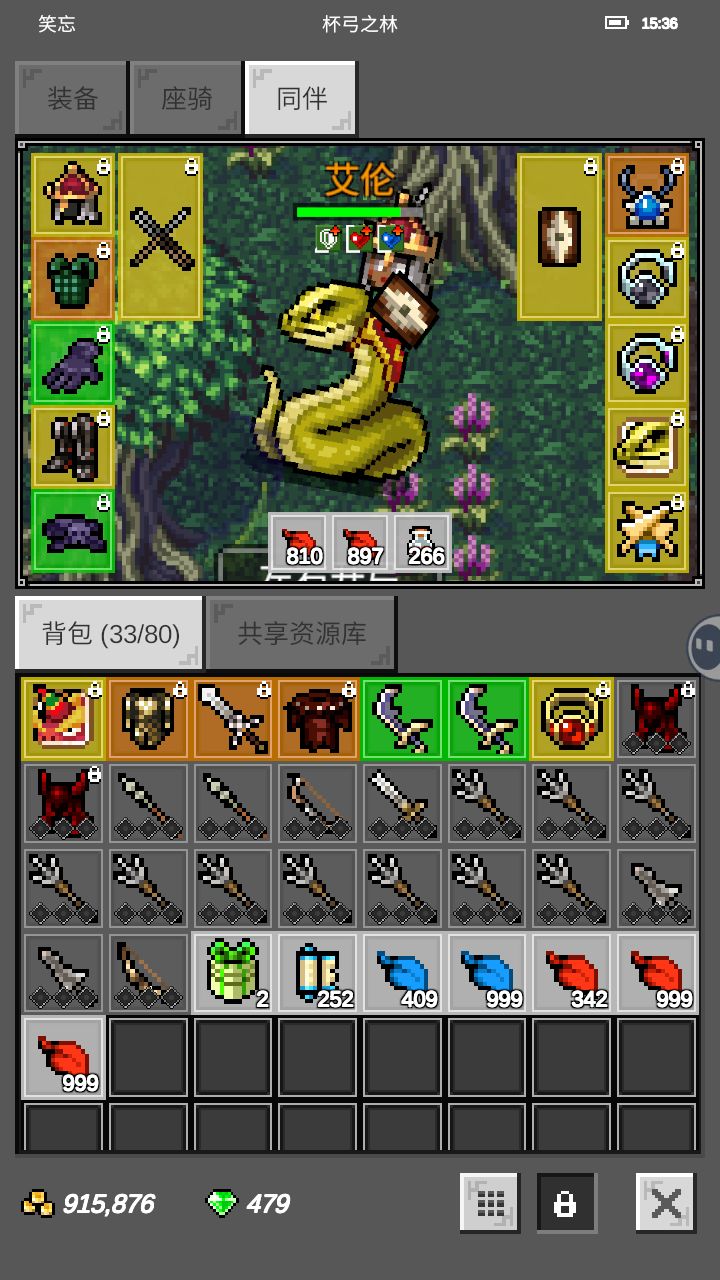Select the dual curved swords item
The height and width of the screenshot is (1280, 720).
402,718
